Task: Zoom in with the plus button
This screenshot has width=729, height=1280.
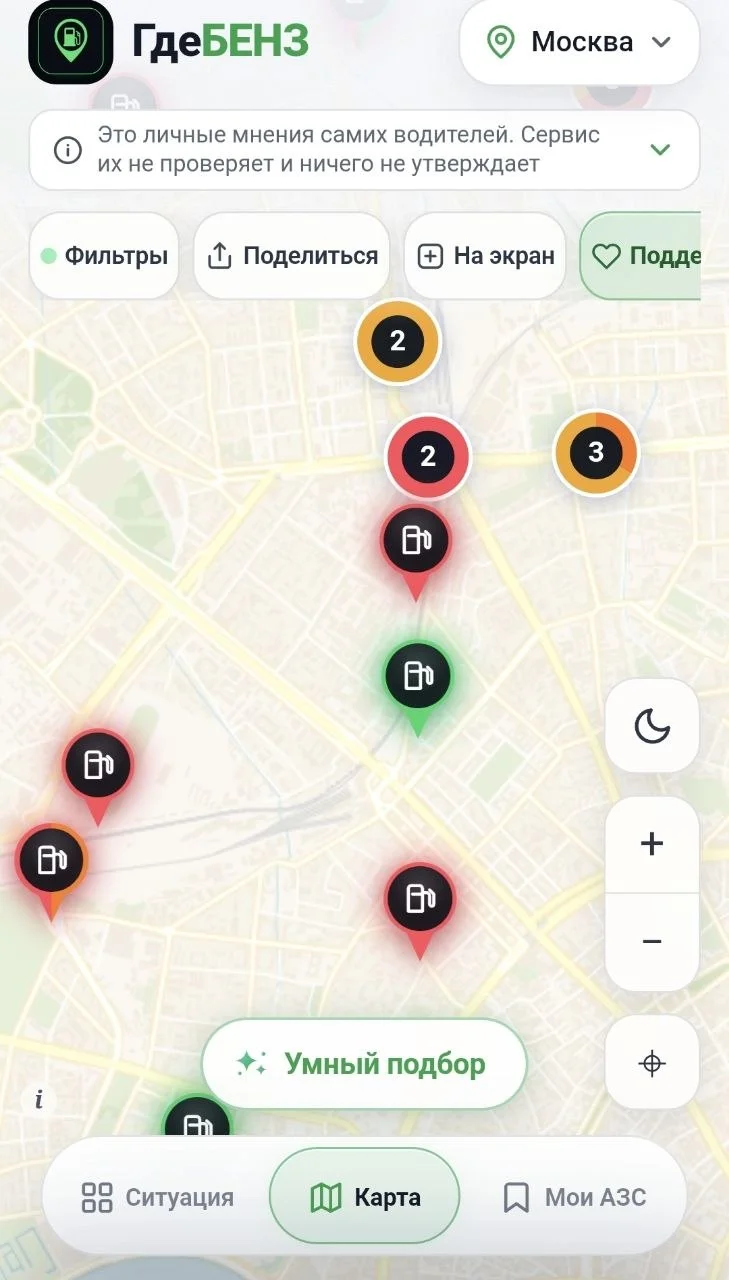Action: pos(652,844)
